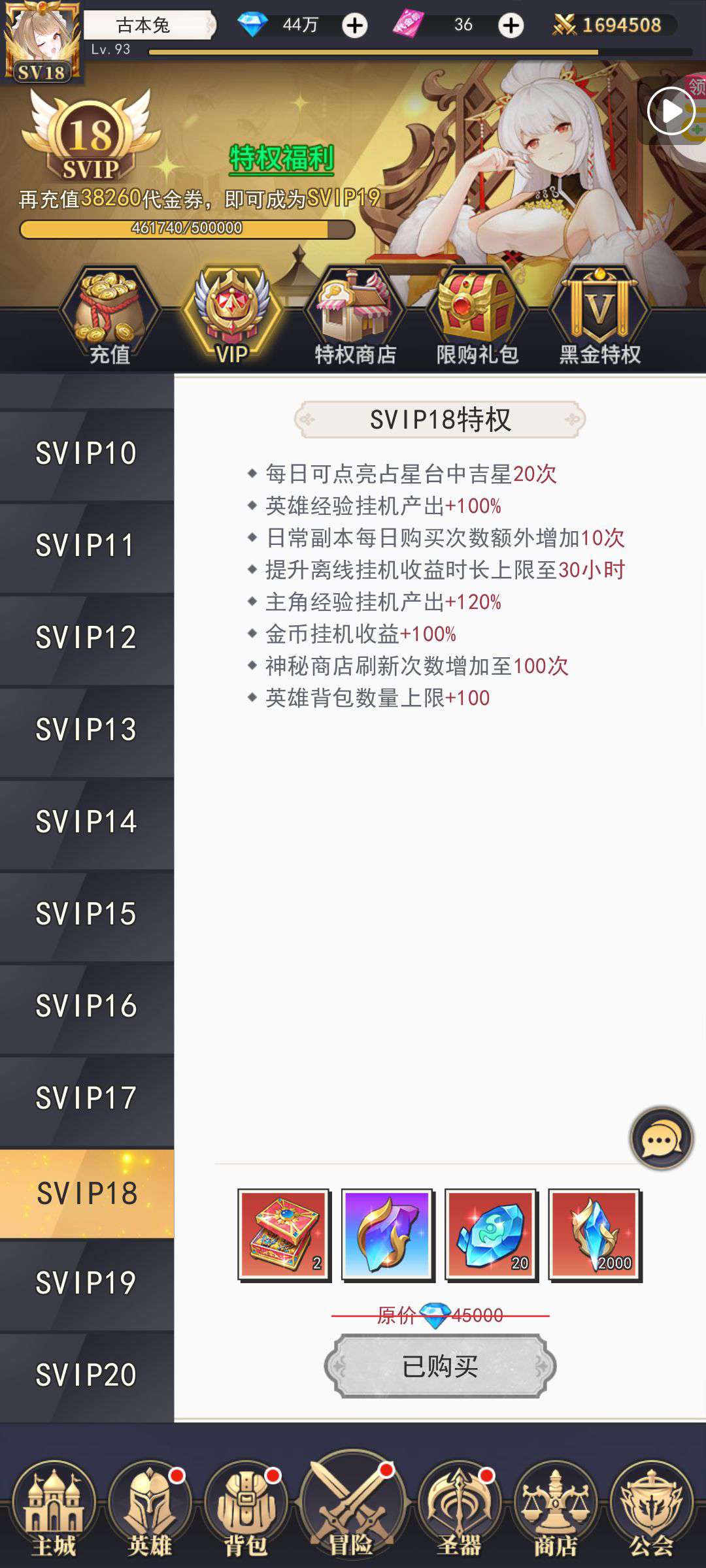
Task: Select SVIP15 in the level list
Action: click(x=86, y=914)
